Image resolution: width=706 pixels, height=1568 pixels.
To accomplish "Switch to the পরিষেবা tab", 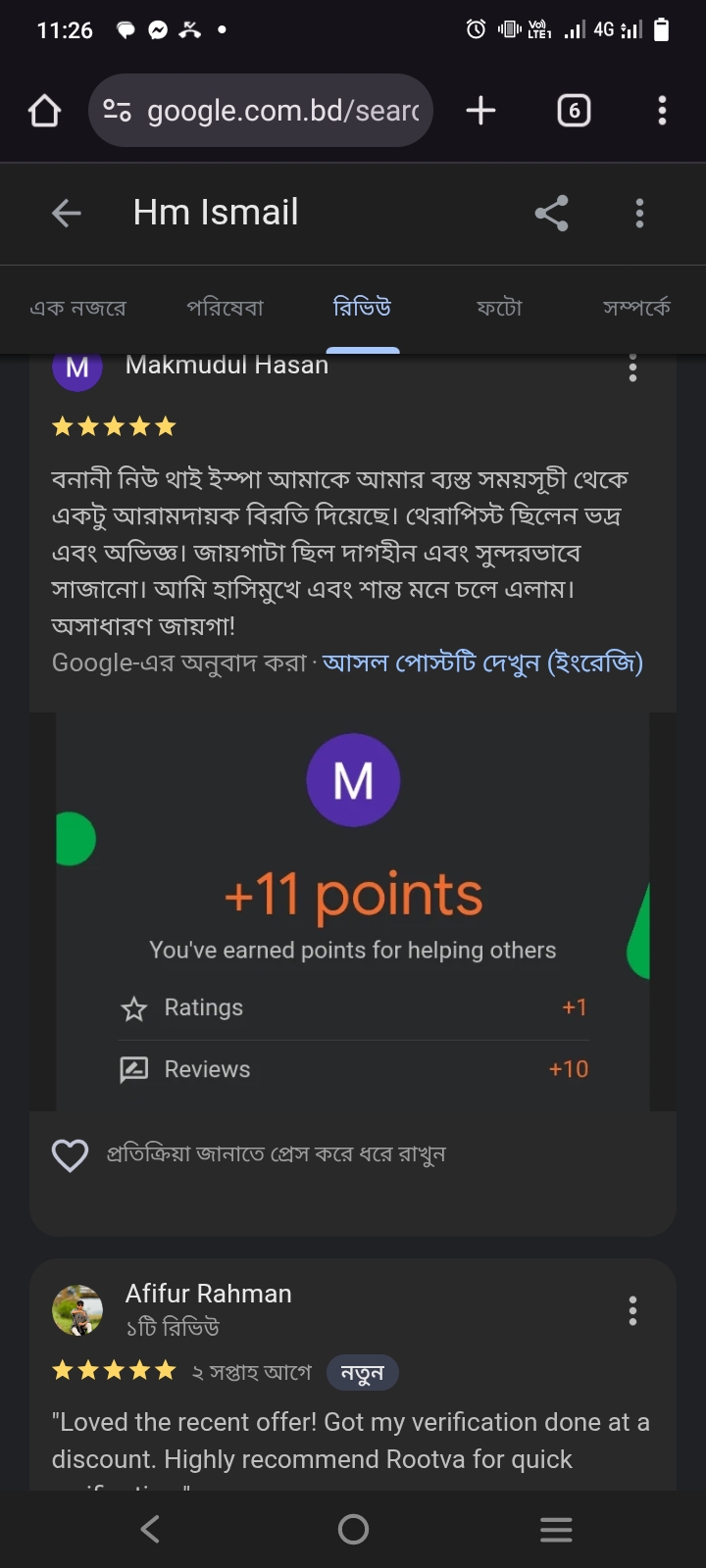I will 226,308.
